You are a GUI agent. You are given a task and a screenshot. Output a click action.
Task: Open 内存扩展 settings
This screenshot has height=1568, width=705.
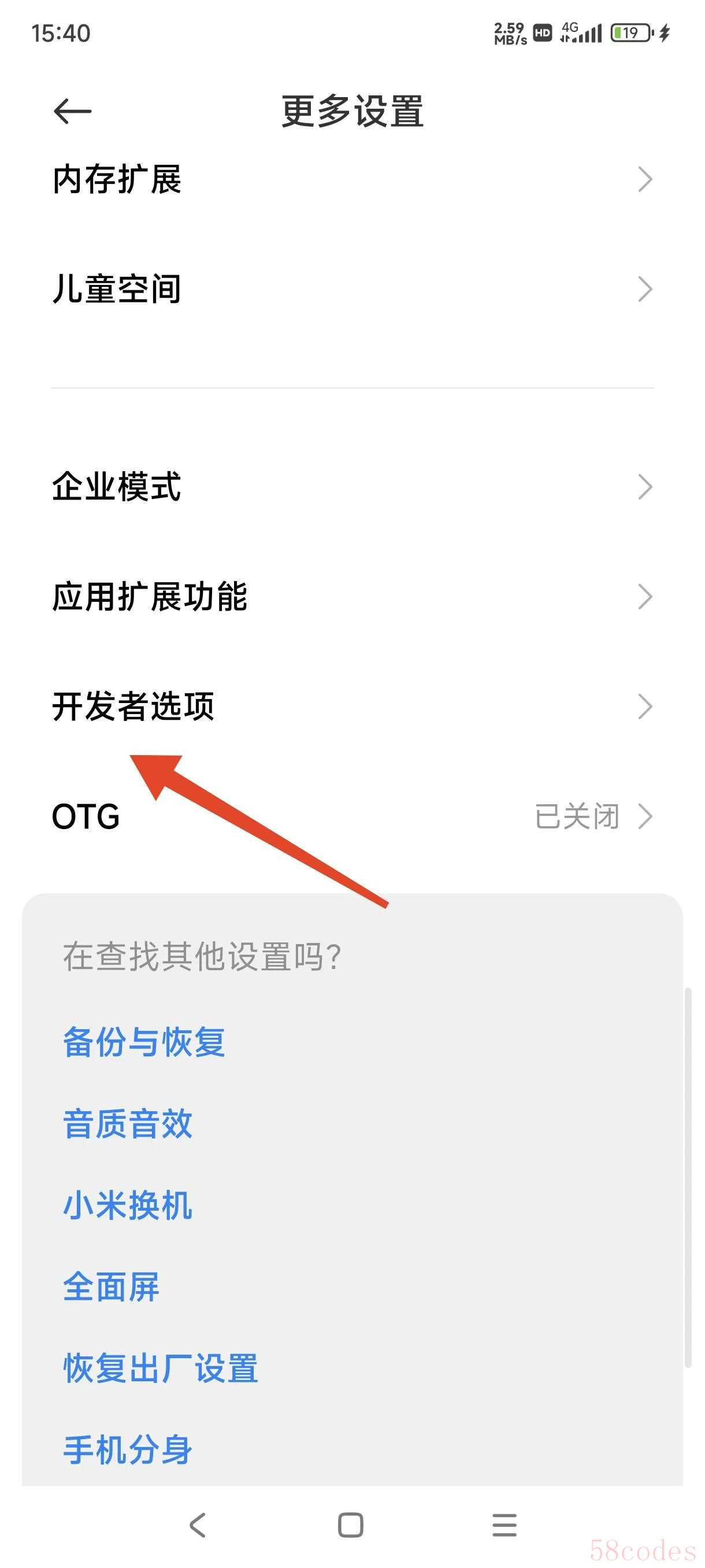[352, 180]
